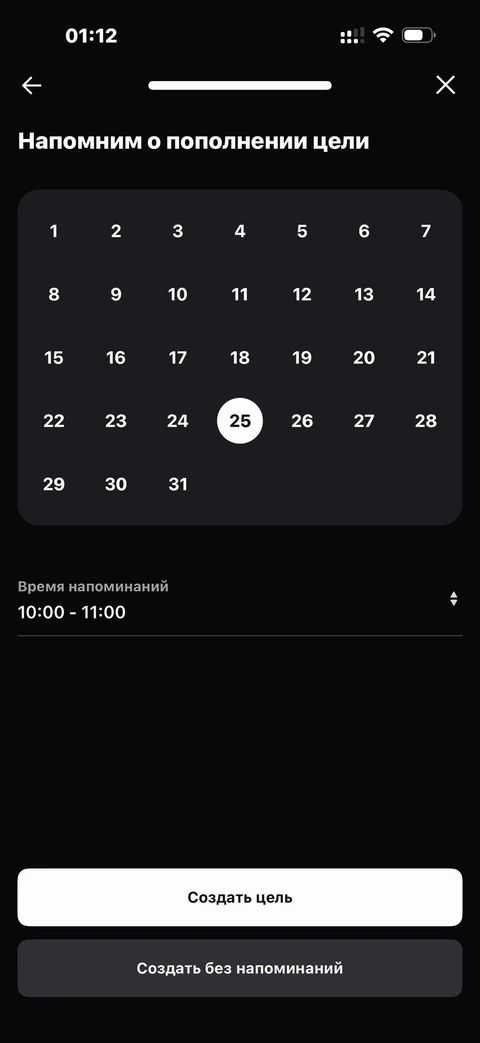Viewport: 480px width, 1043px height.
Task: Pick day 10 as reminder date
Action: pyautogui.click(x=178, y=295)
